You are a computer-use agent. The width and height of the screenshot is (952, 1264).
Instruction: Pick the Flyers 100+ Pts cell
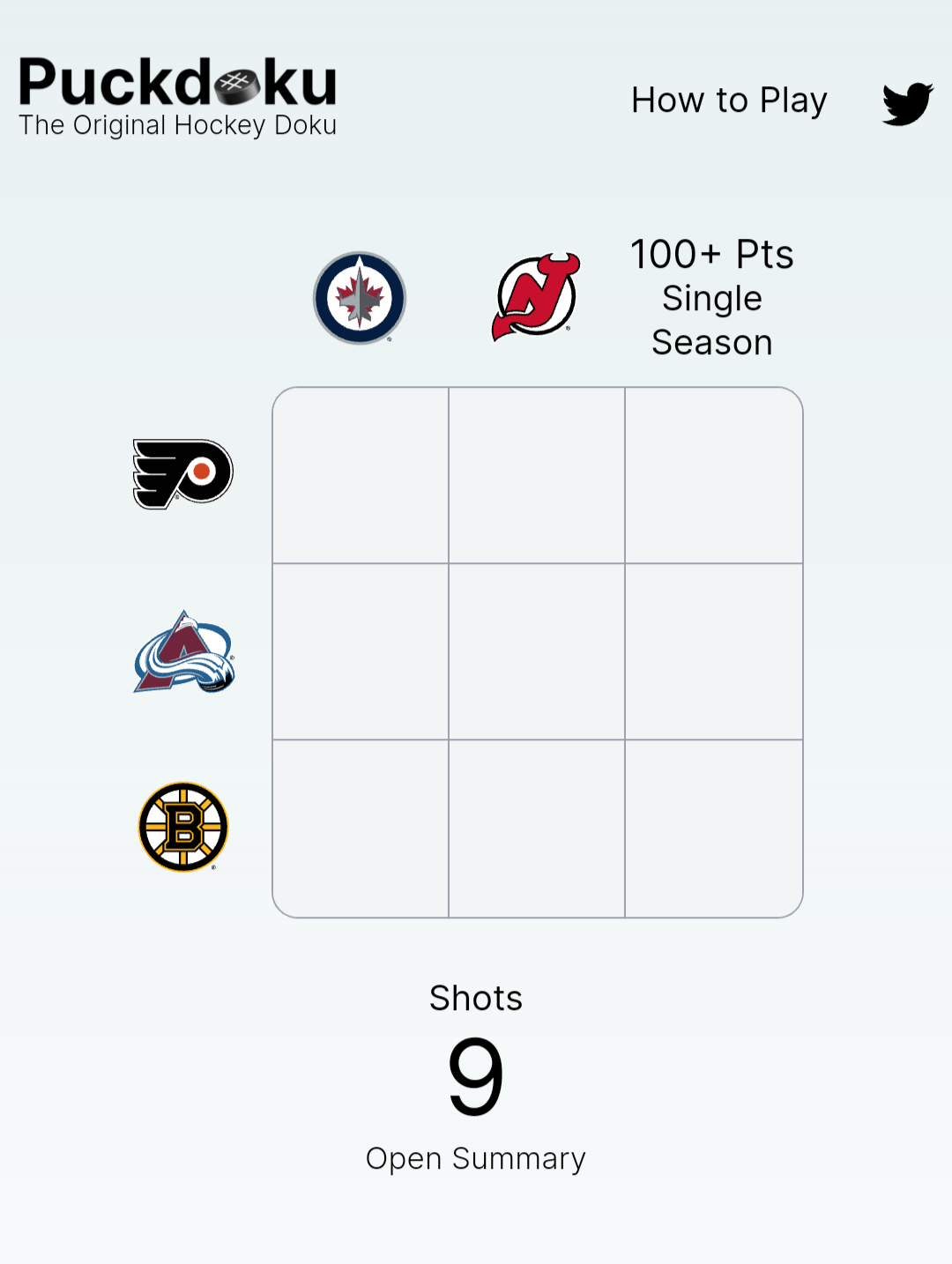coord(713,475)
